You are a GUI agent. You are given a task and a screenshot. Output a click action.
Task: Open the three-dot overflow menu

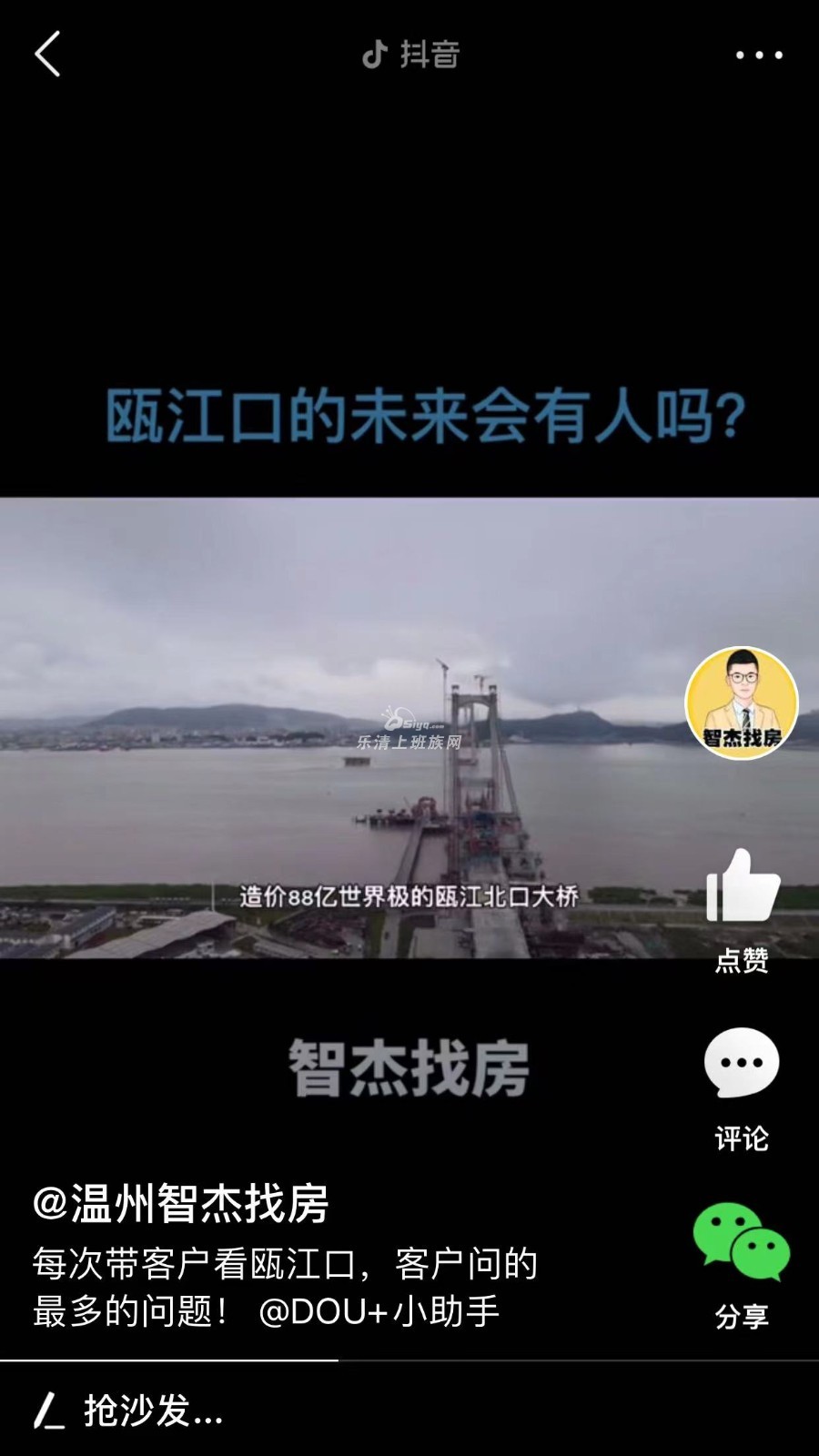tap(759, 56)
